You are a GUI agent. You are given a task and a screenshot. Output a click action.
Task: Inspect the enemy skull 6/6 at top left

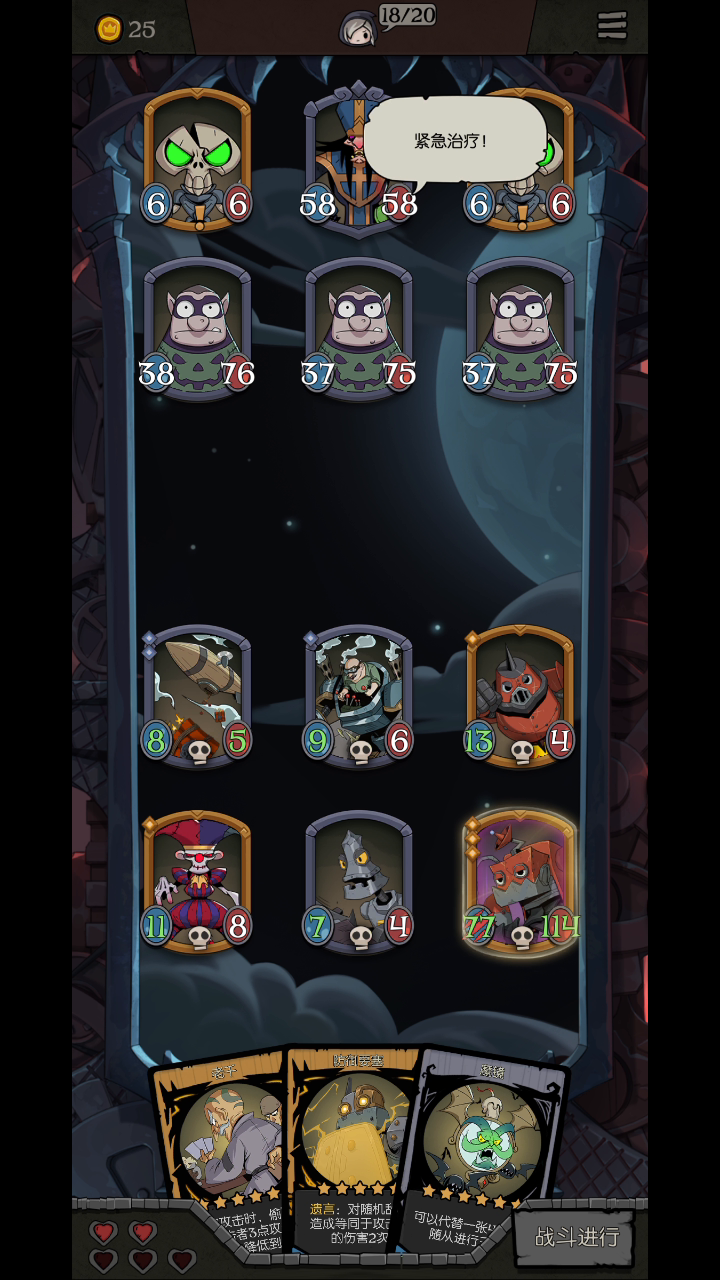197,160
